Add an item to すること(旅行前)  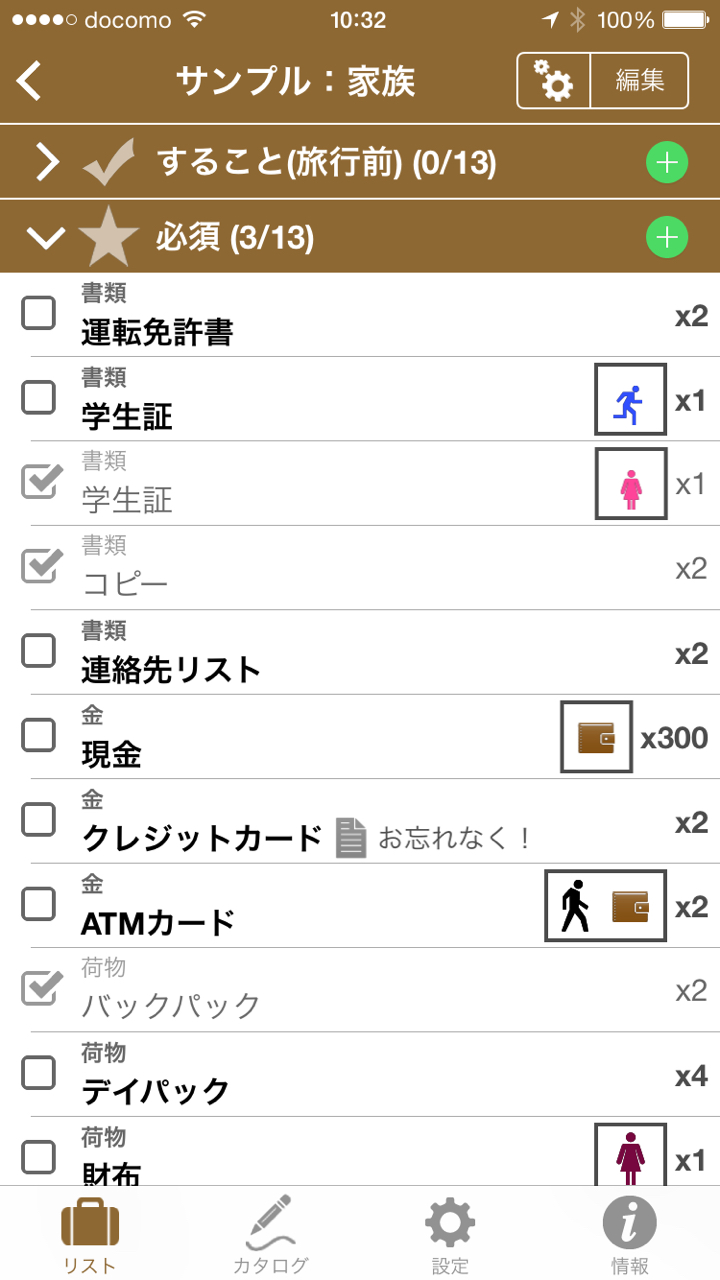coord(667,163)
